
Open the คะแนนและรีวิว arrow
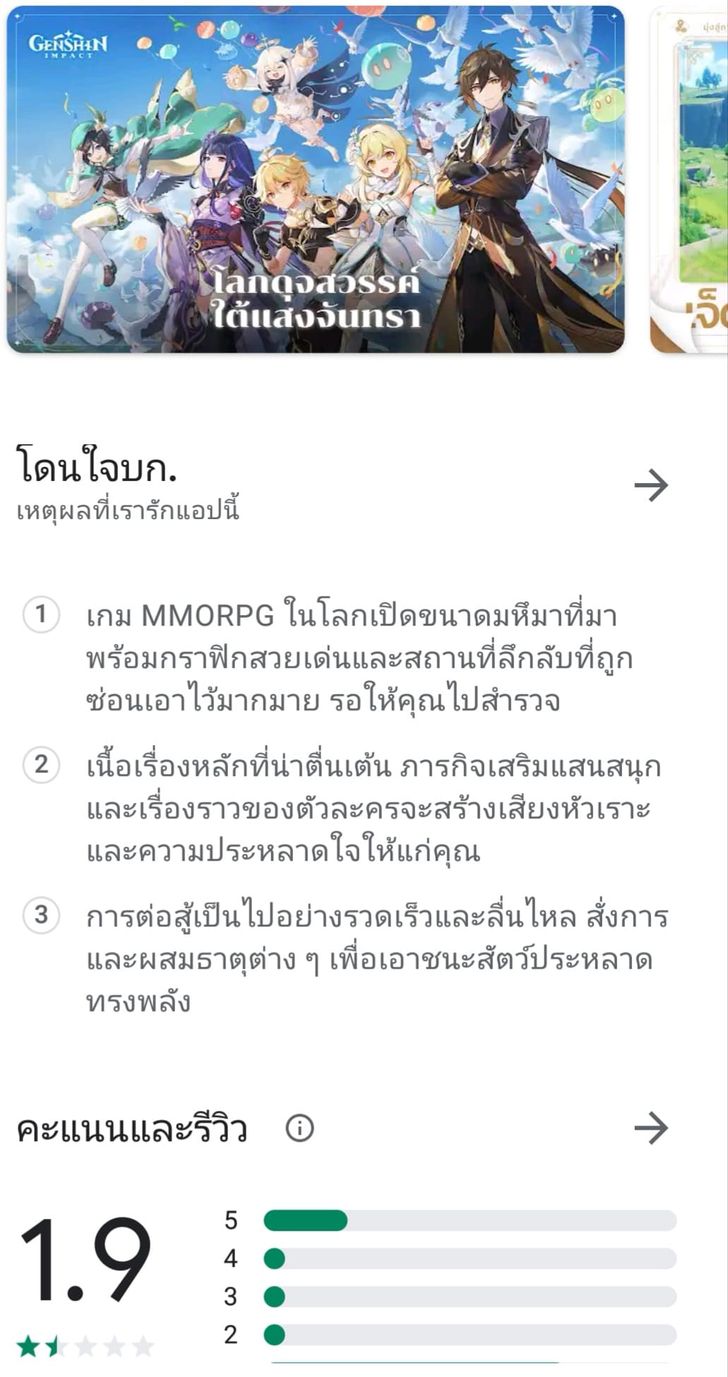point(651,1129)
